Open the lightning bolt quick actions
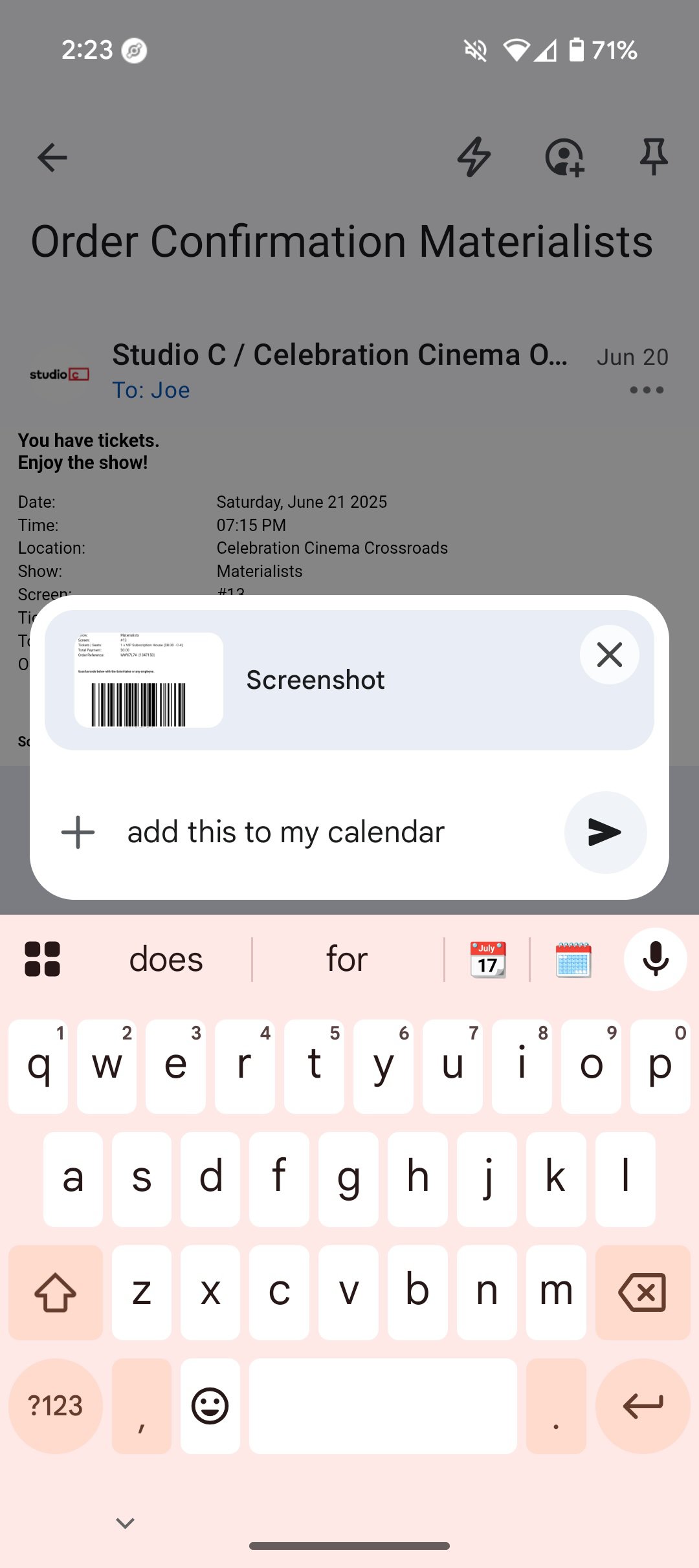This screenshot has height=1568, width=699. click(x=474, y=157)
